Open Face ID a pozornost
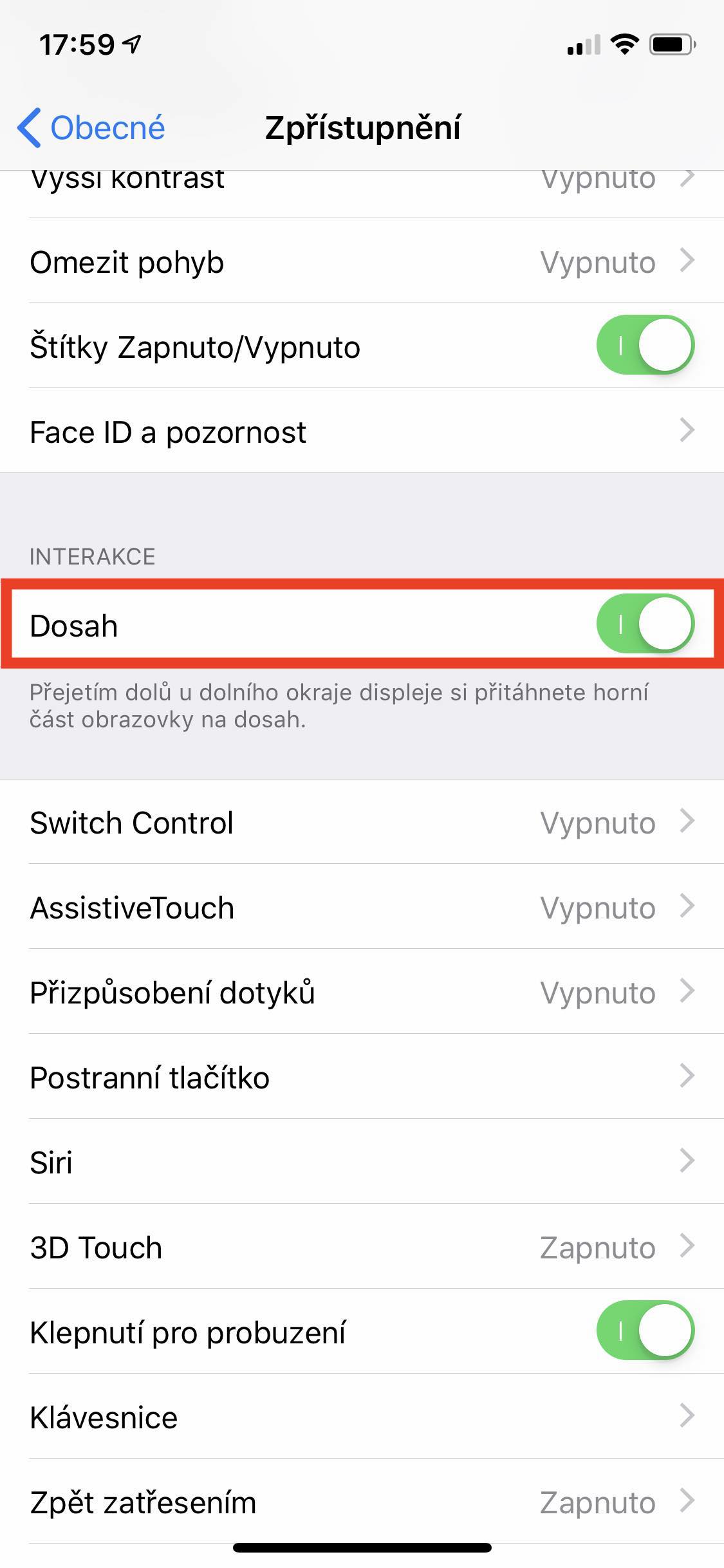 [362, 431]
